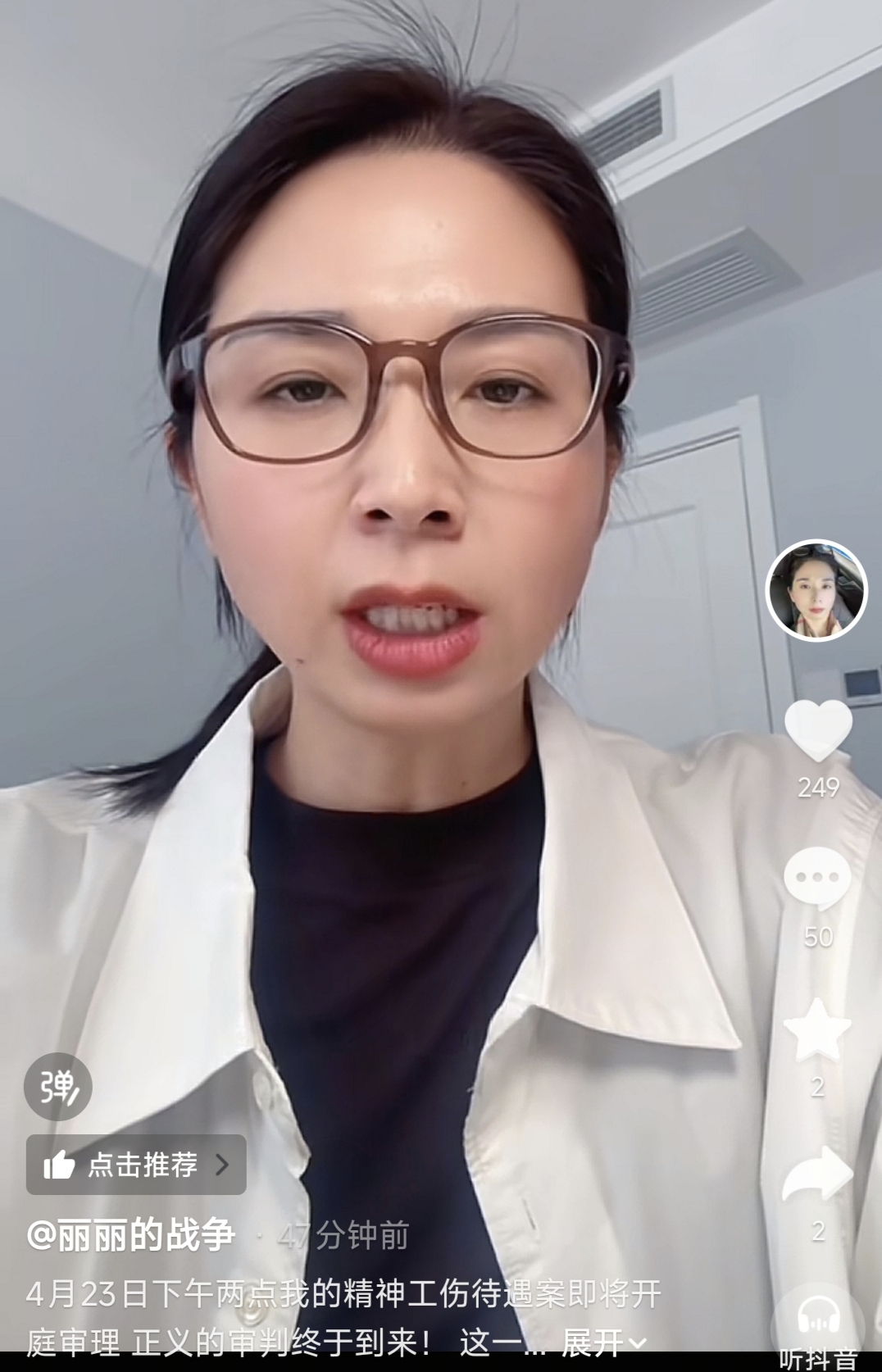The width and height of the screenshot is (882, 1372).
Task: Like this video with the heart
Action: click(817, 729)
